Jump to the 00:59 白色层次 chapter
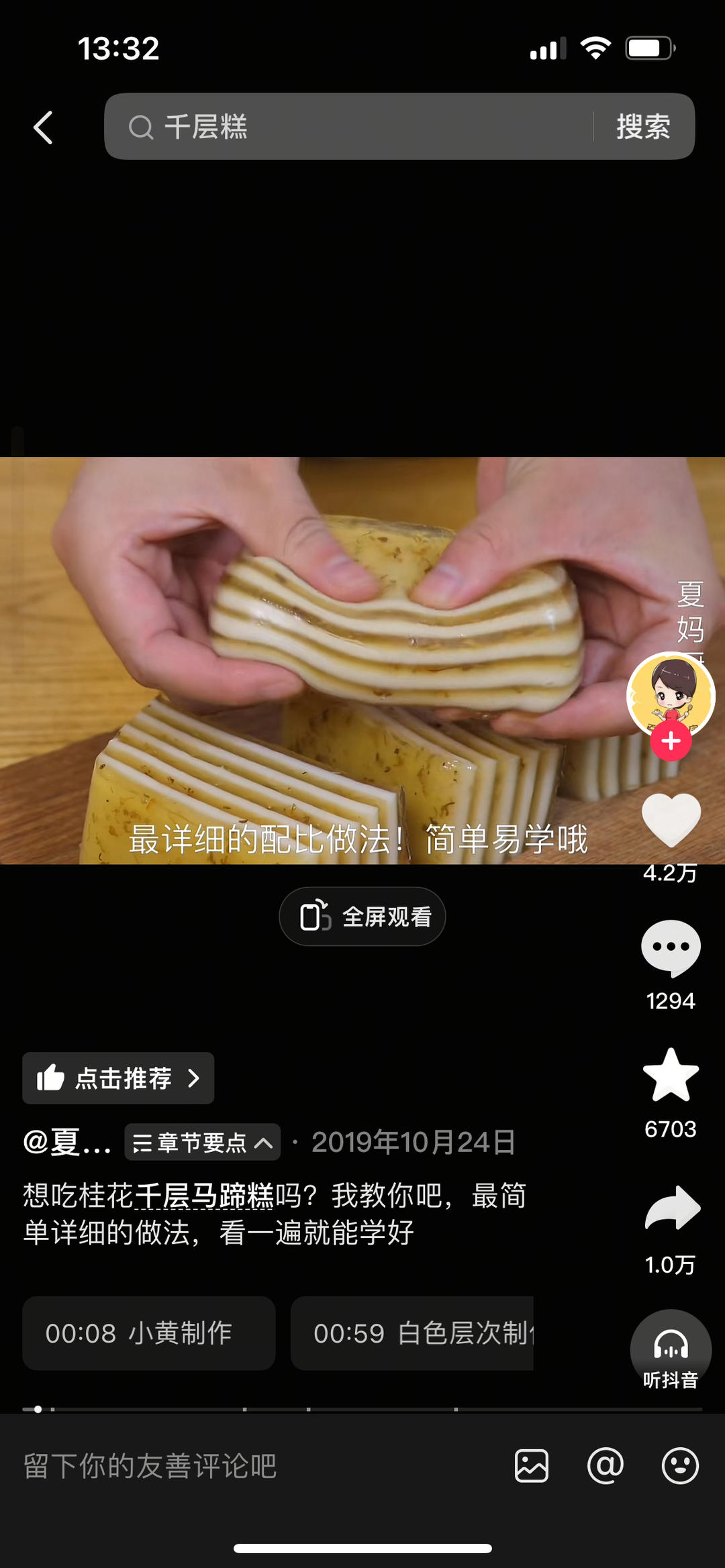The image size is (725, 1568). click(x=412, y=1333)
